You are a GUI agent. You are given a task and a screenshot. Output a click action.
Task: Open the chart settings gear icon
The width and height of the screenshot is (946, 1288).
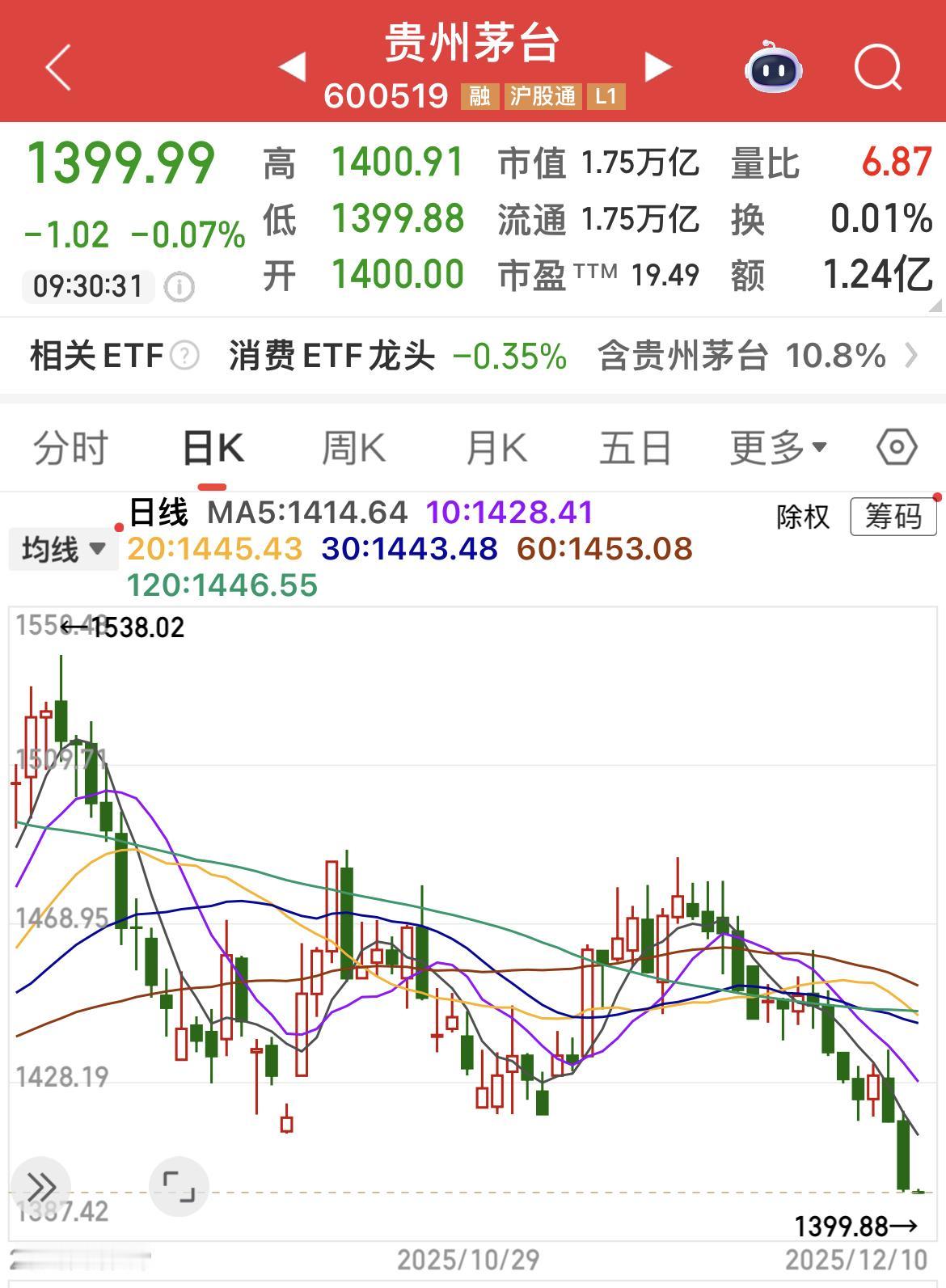(x=894, y=448)
